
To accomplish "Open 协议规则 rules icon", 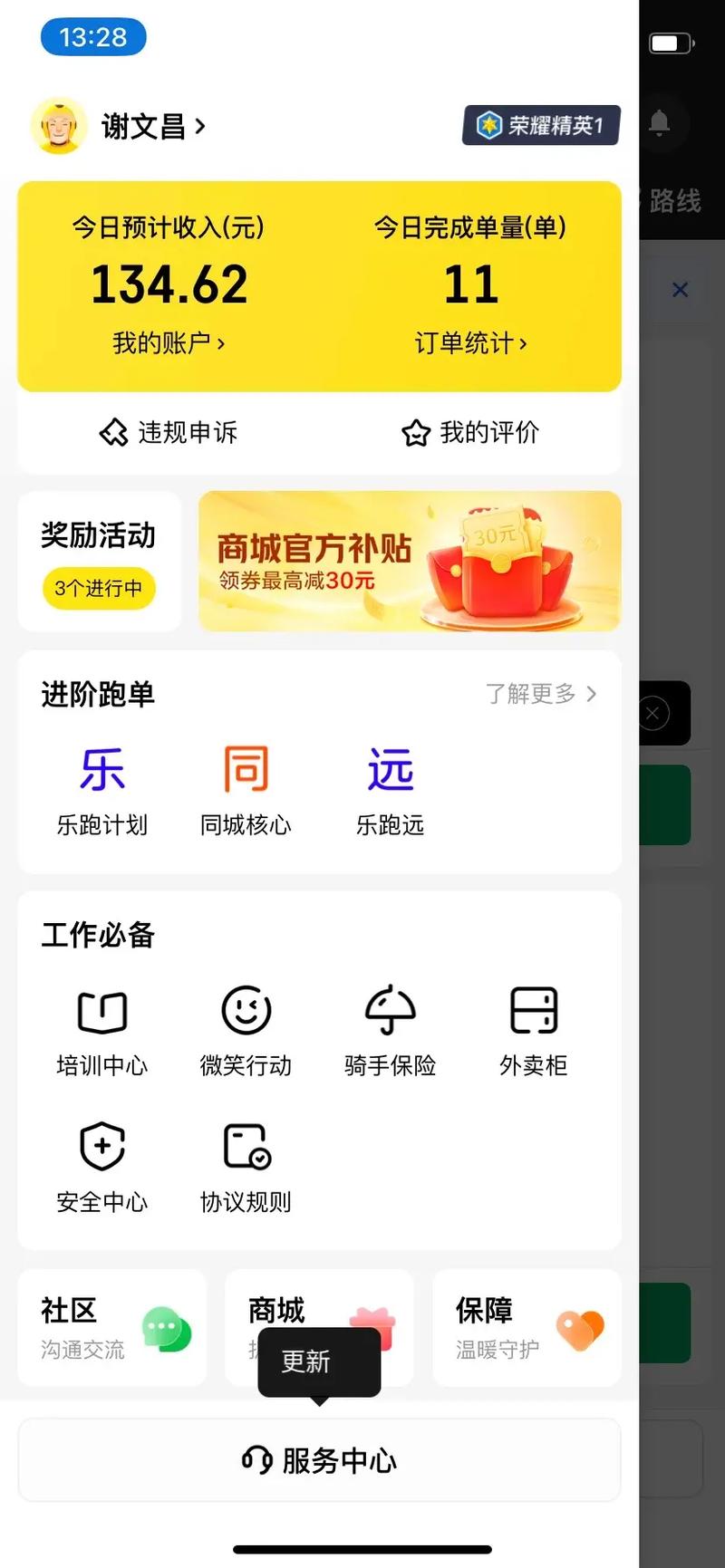I will [245, 1168].
